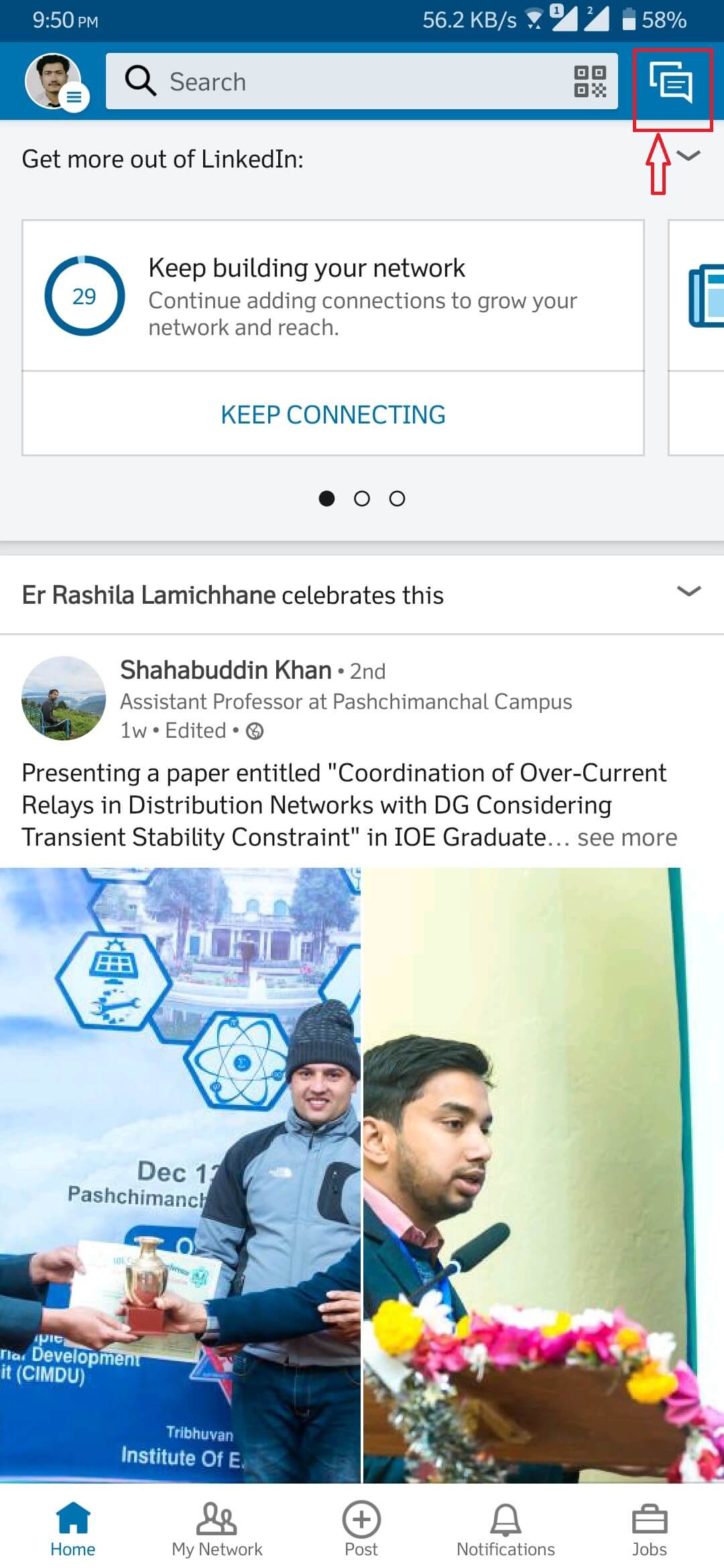Create a new Post

click(361, 1528)
